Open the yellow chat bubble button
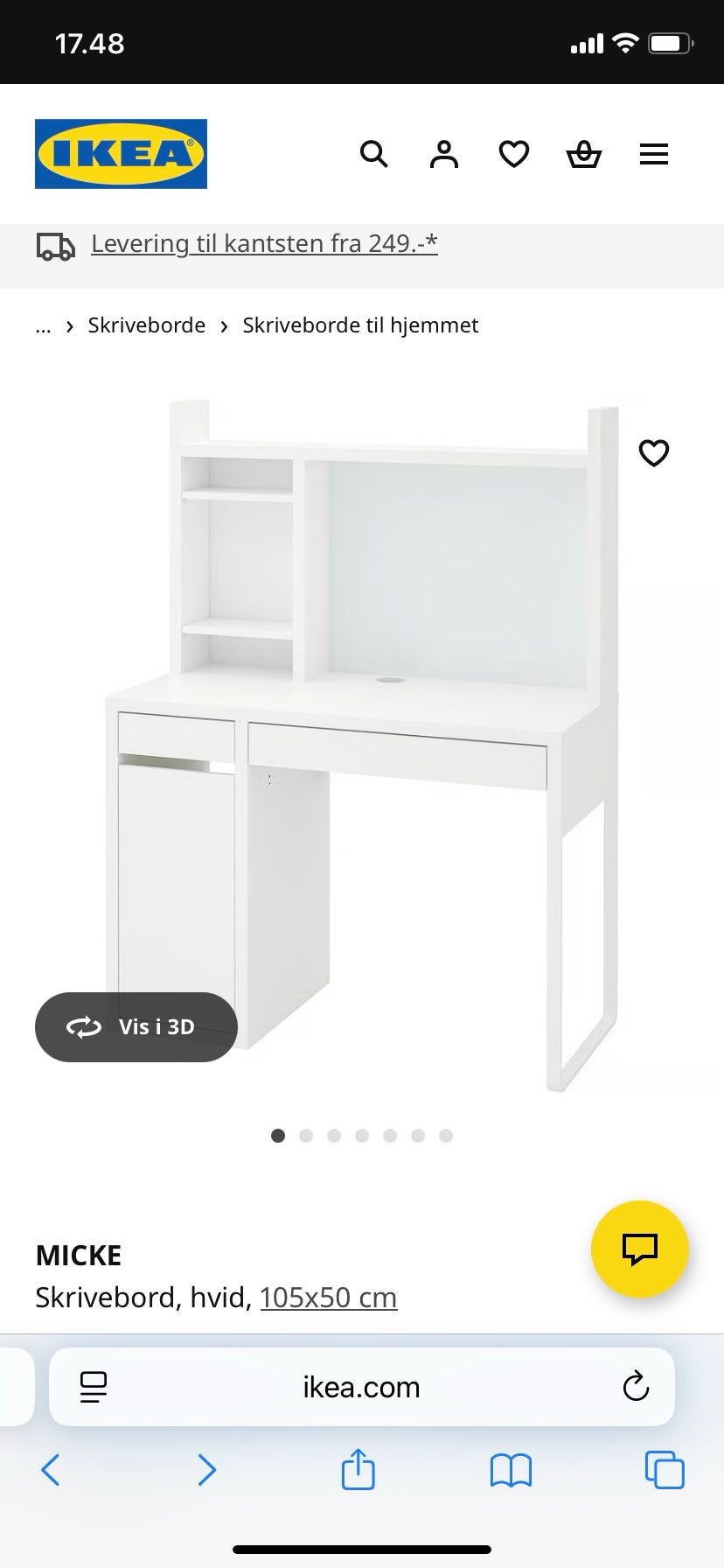This screenshot has height=1568, width=724. tap(640, 1249)
